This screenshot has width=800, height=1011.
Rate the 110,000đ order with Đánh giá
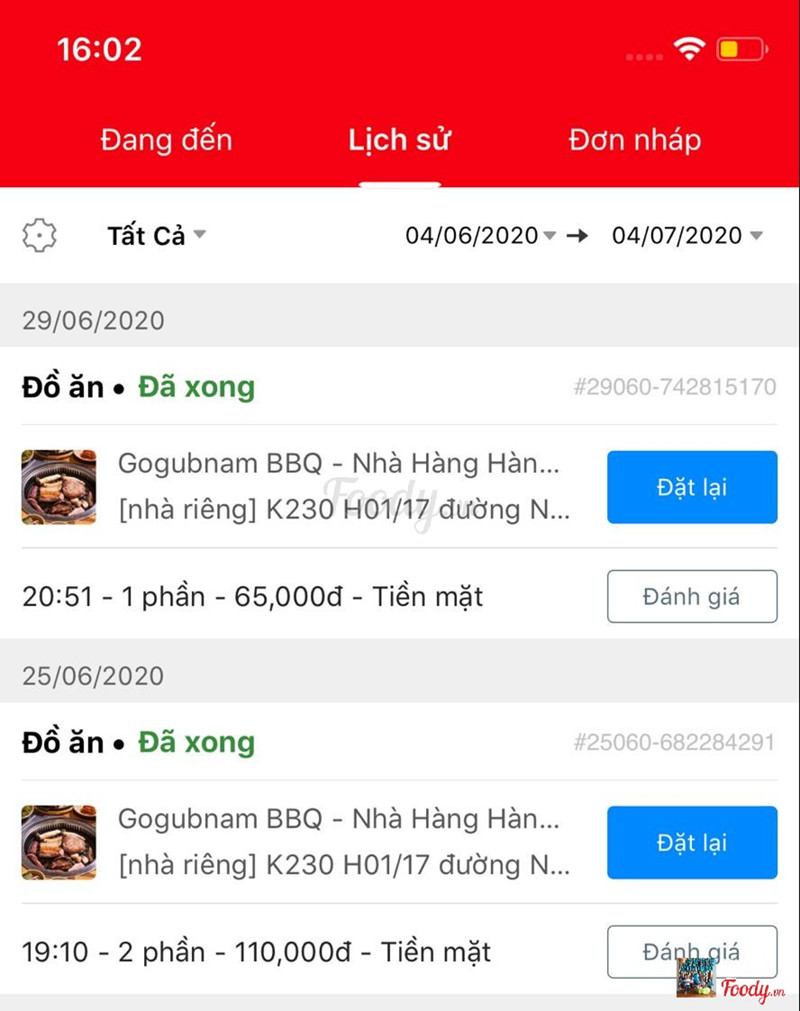[691, 951]
